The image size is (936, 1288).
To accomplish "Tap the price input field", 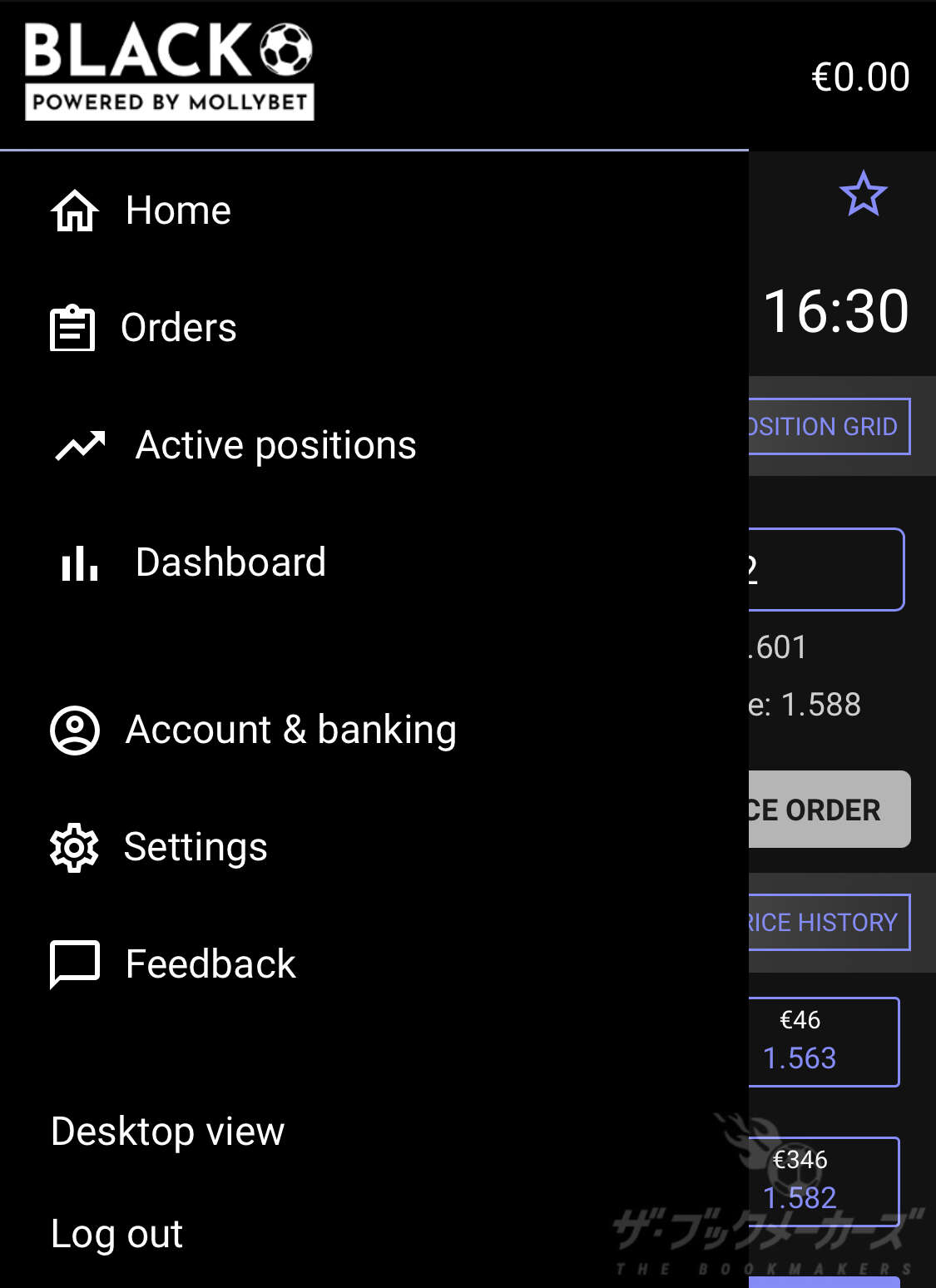I will pos(824,570).
